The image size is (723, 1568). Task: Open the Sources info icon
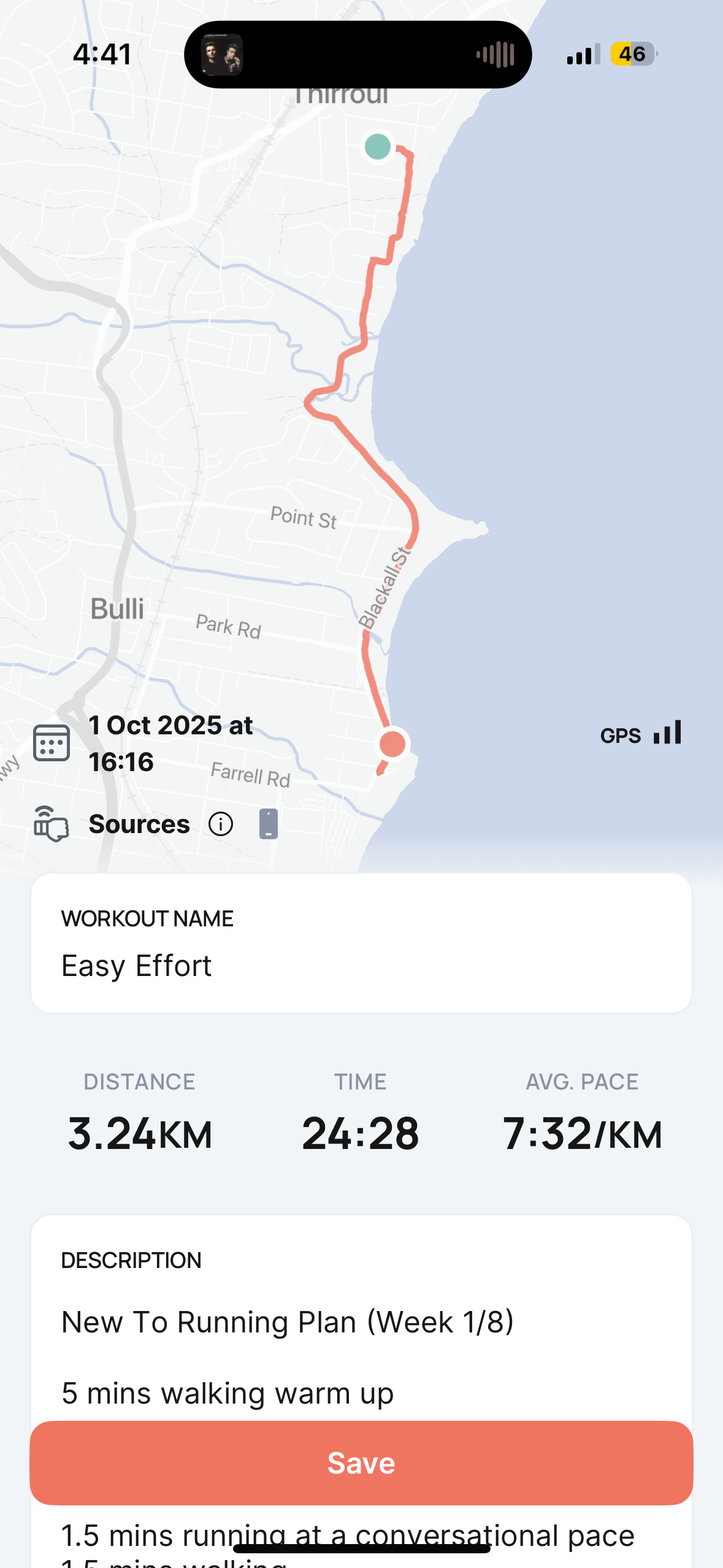221,824
